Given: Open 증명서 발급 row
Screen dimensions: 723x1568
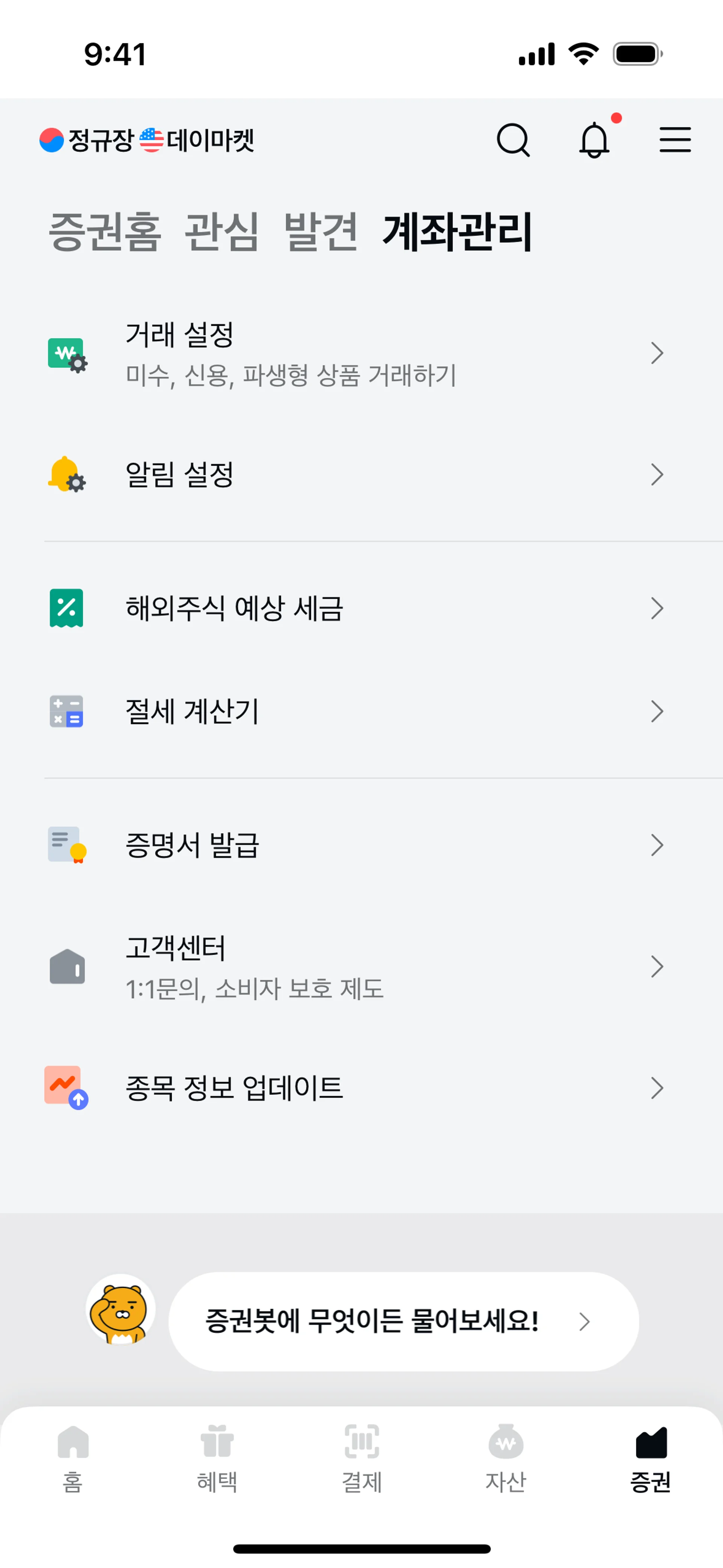Looking at the screenshot, I should pos(361,845).
